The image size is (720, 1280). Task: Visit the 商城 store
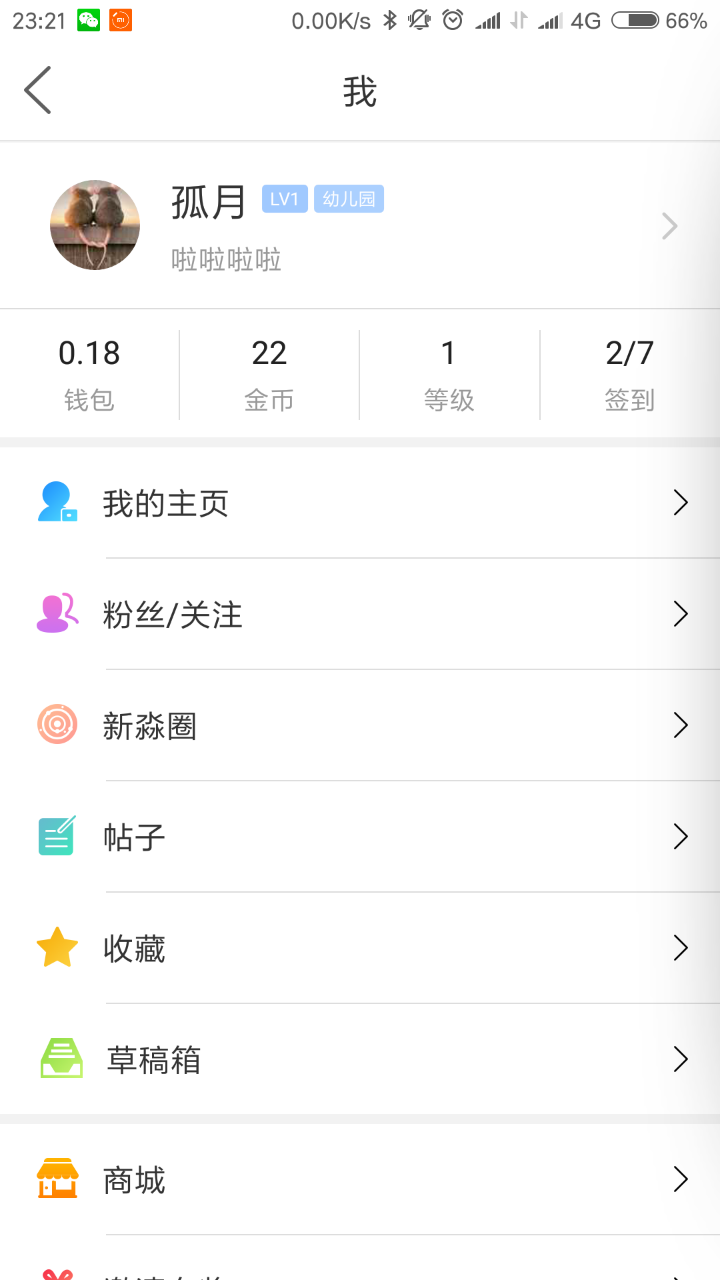tap(360, 1180)
